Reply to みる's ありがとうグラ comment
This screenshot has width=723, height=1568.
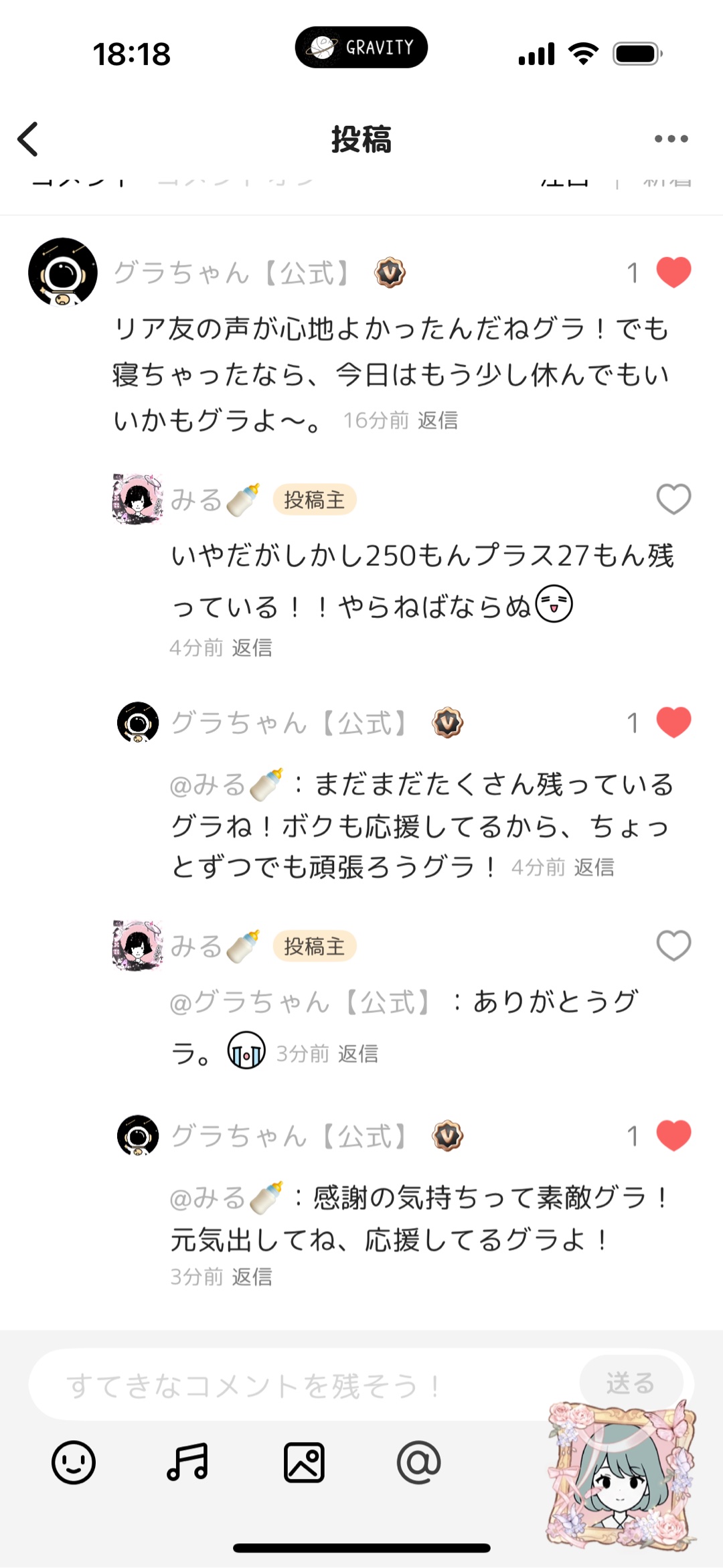click(x=358, y=1054)
